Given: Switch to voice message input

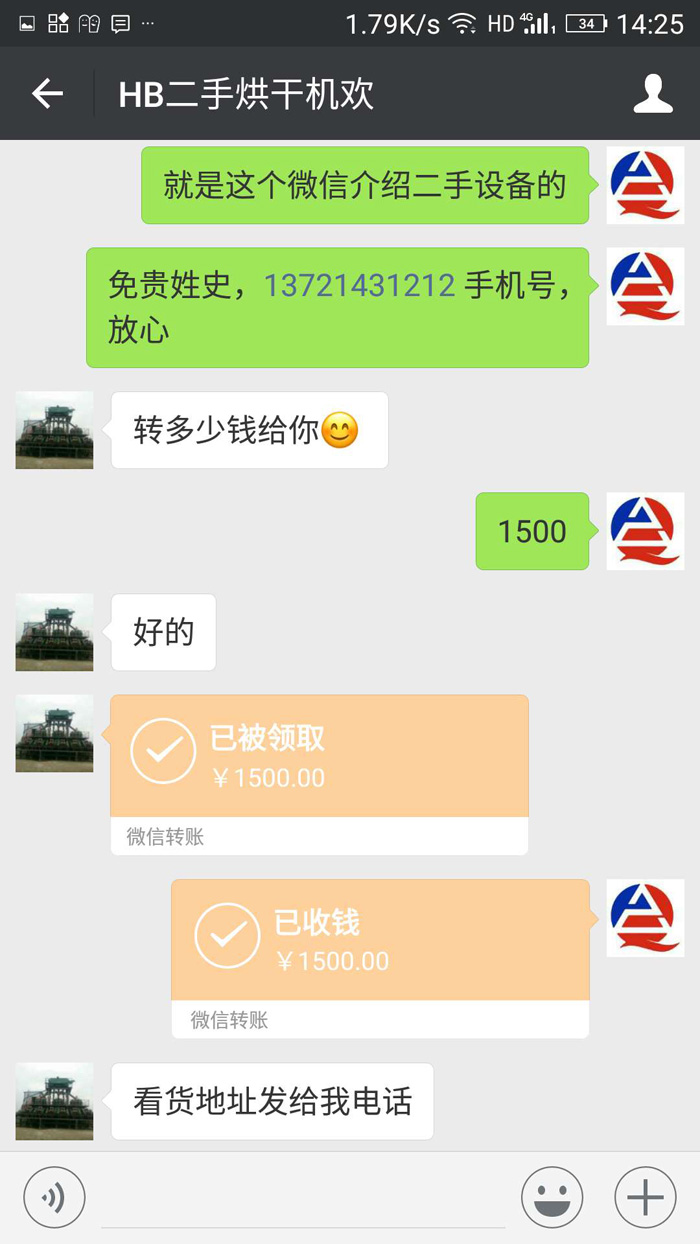Looking at the screenshot, I should tap(55, 1196).
